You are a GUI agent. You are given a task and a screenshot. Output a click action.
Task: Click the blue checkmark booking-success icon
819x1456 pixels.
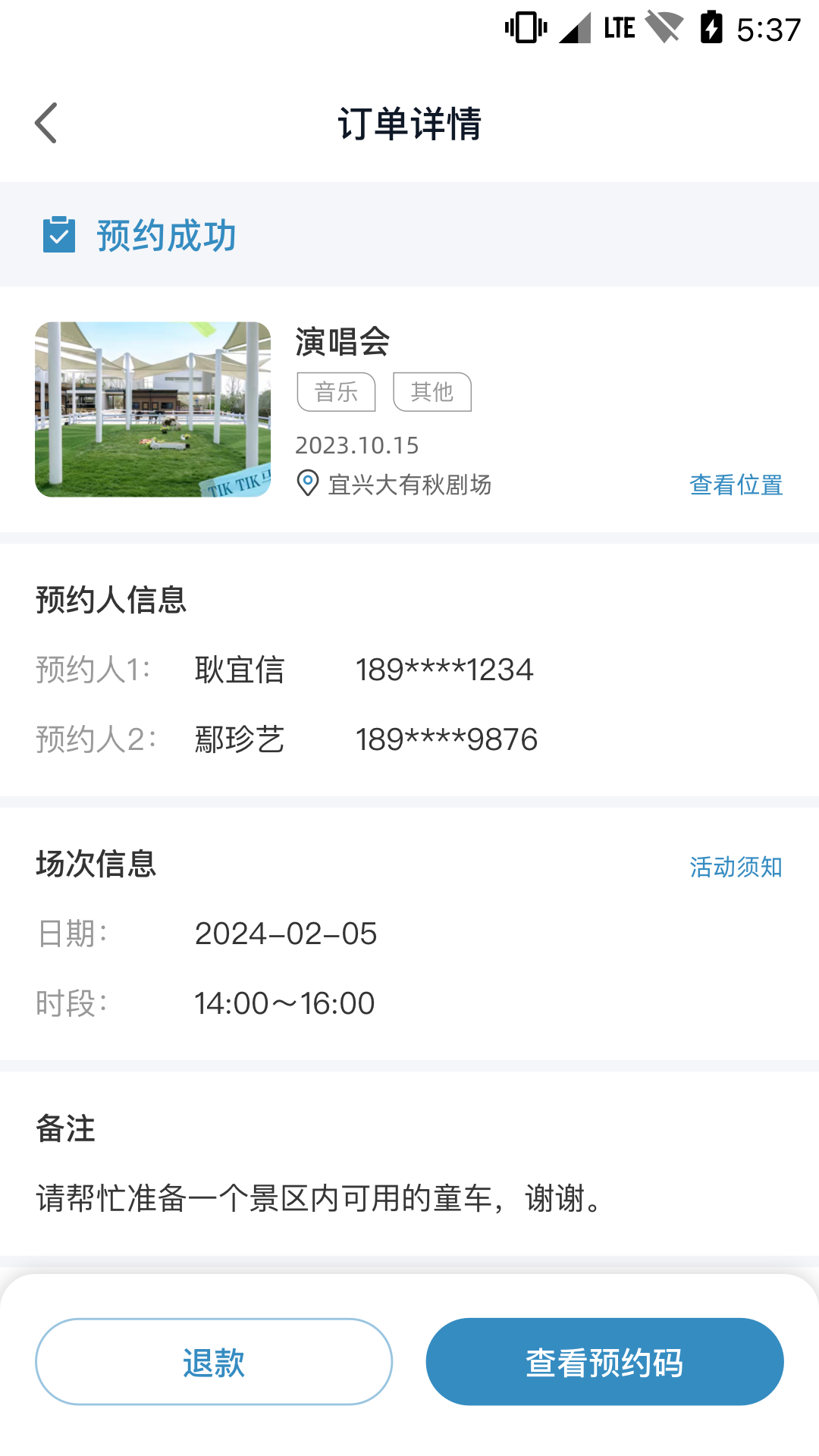click(x=60, y=234)
